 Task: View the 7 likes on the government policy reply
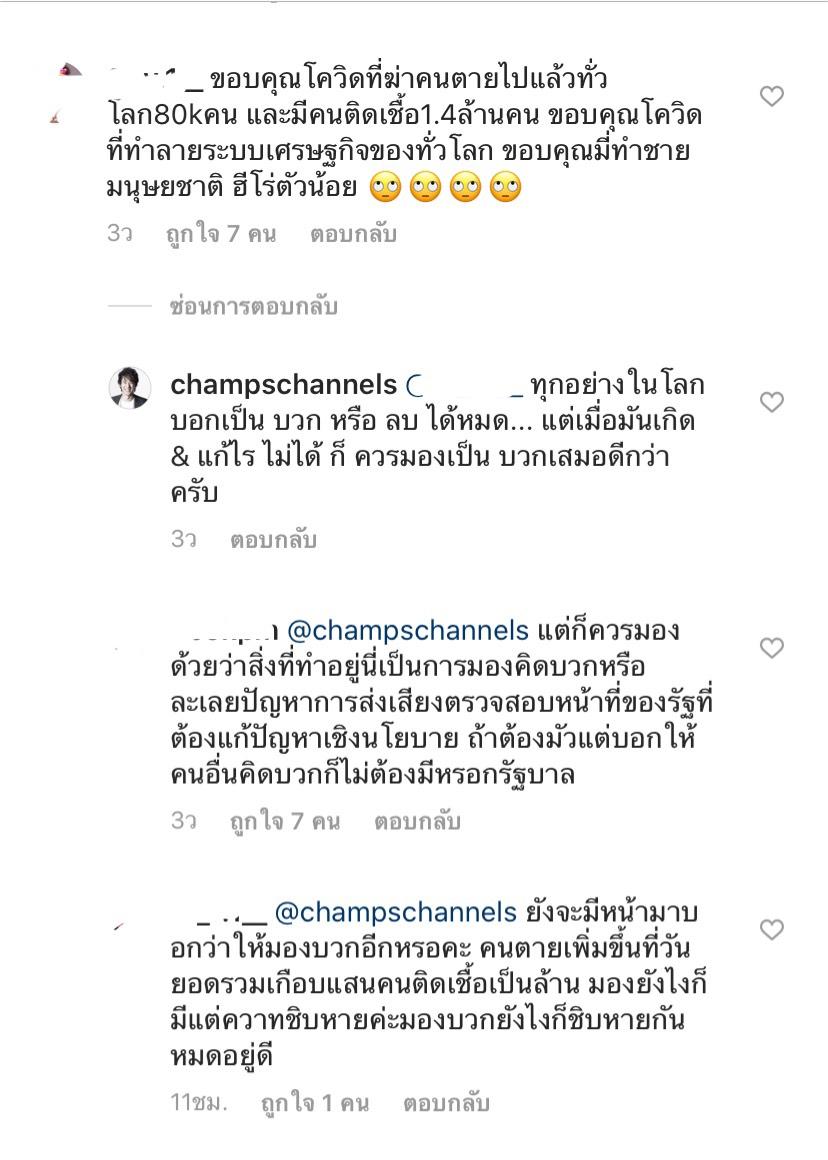(x=285, y=822)
